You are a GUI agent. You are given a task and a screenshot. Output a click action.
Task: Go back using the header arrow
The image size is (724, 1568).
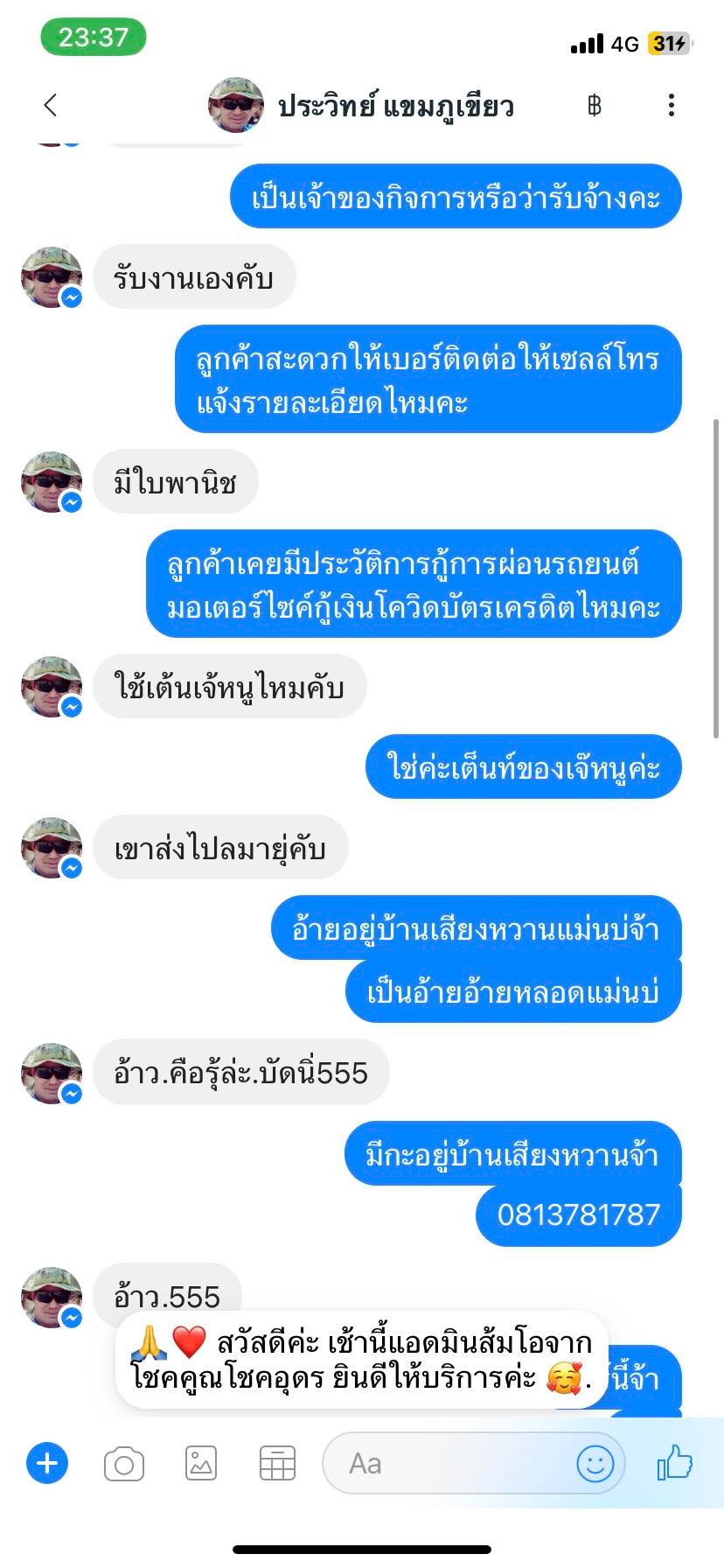click(50, 106)
